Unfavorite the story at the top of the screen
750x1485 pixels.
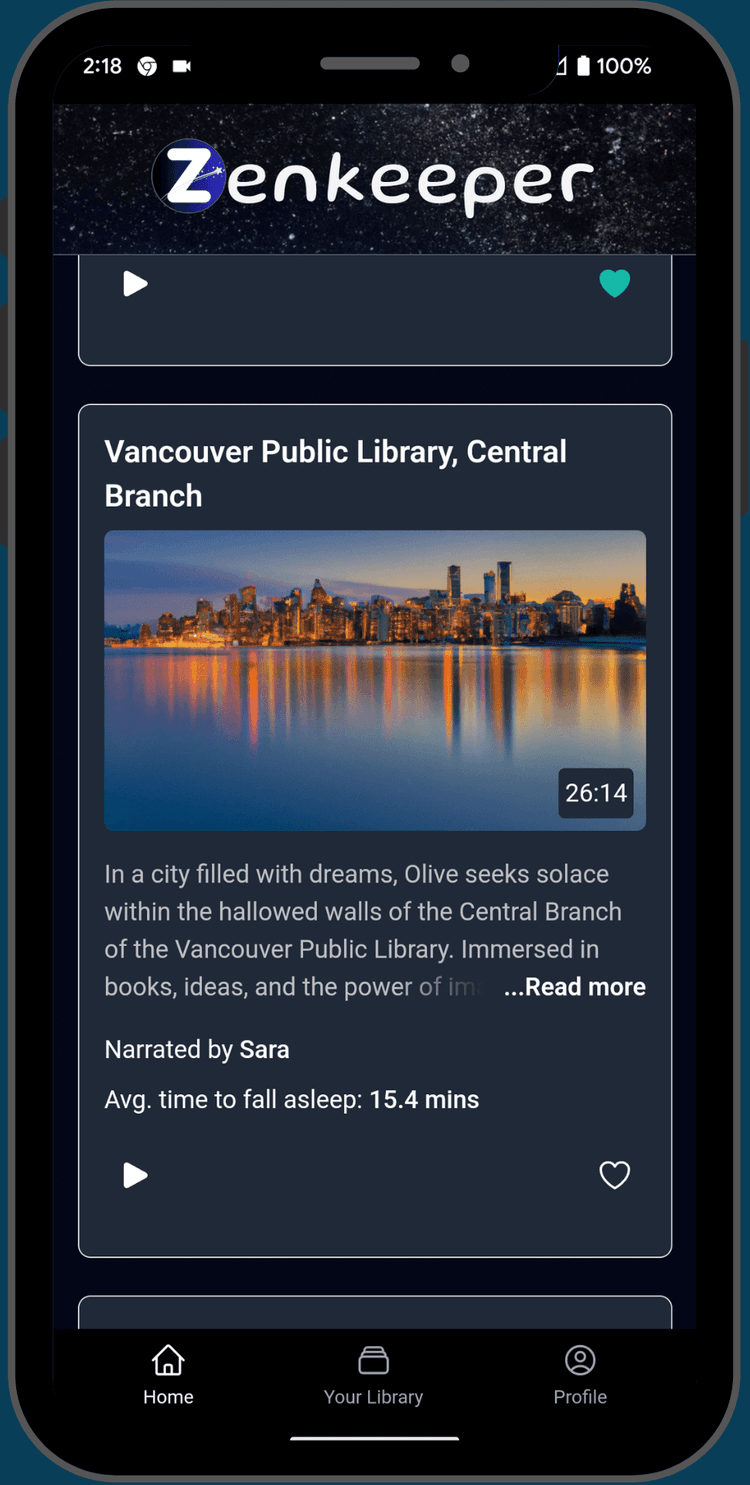click(x=614, y=284)
